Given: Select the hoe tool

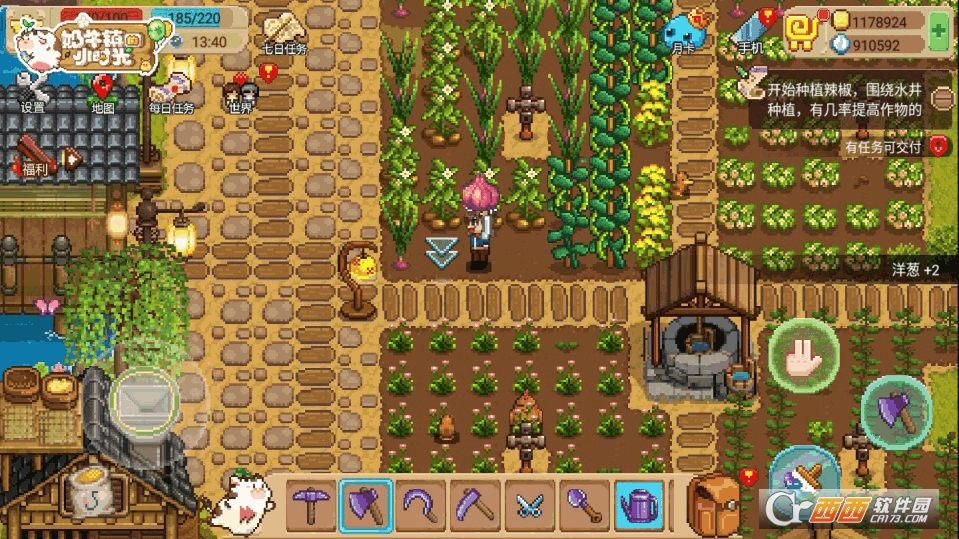Looking at the screenshot, I should [475, 503].
